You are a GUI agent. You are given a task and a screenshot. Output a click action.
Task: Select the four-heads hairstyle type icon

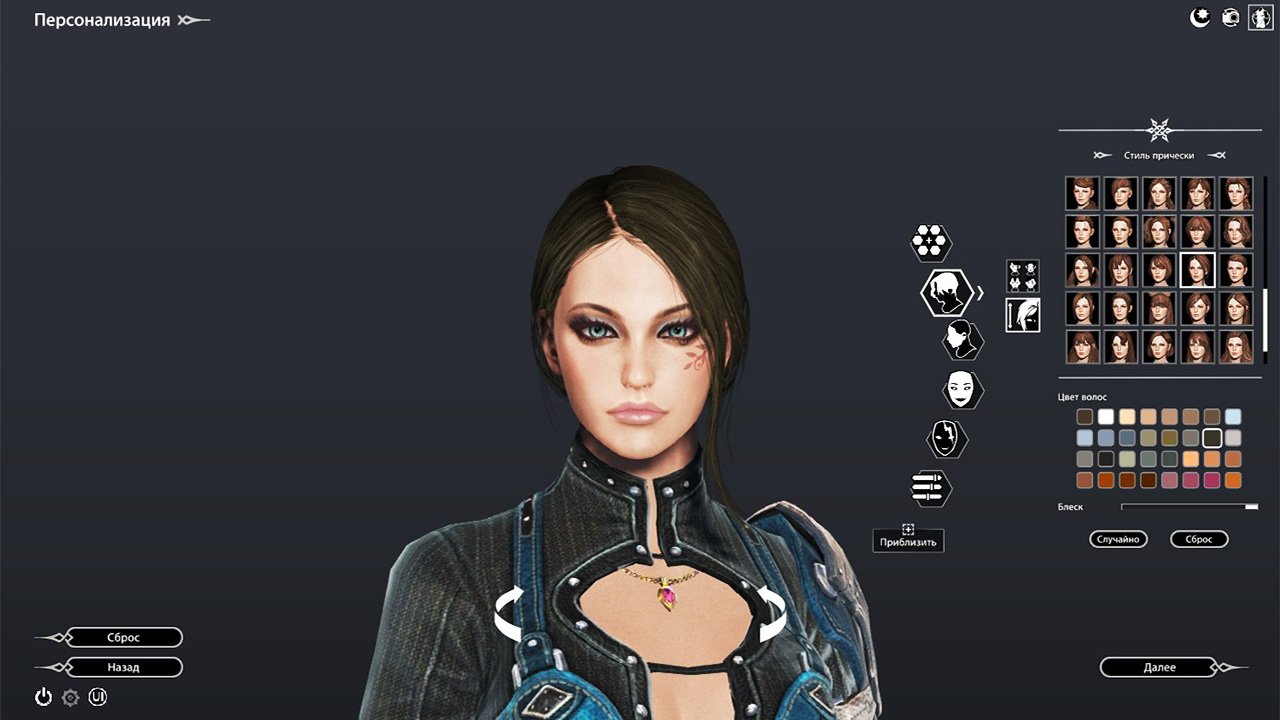[x=1022, y=275]
